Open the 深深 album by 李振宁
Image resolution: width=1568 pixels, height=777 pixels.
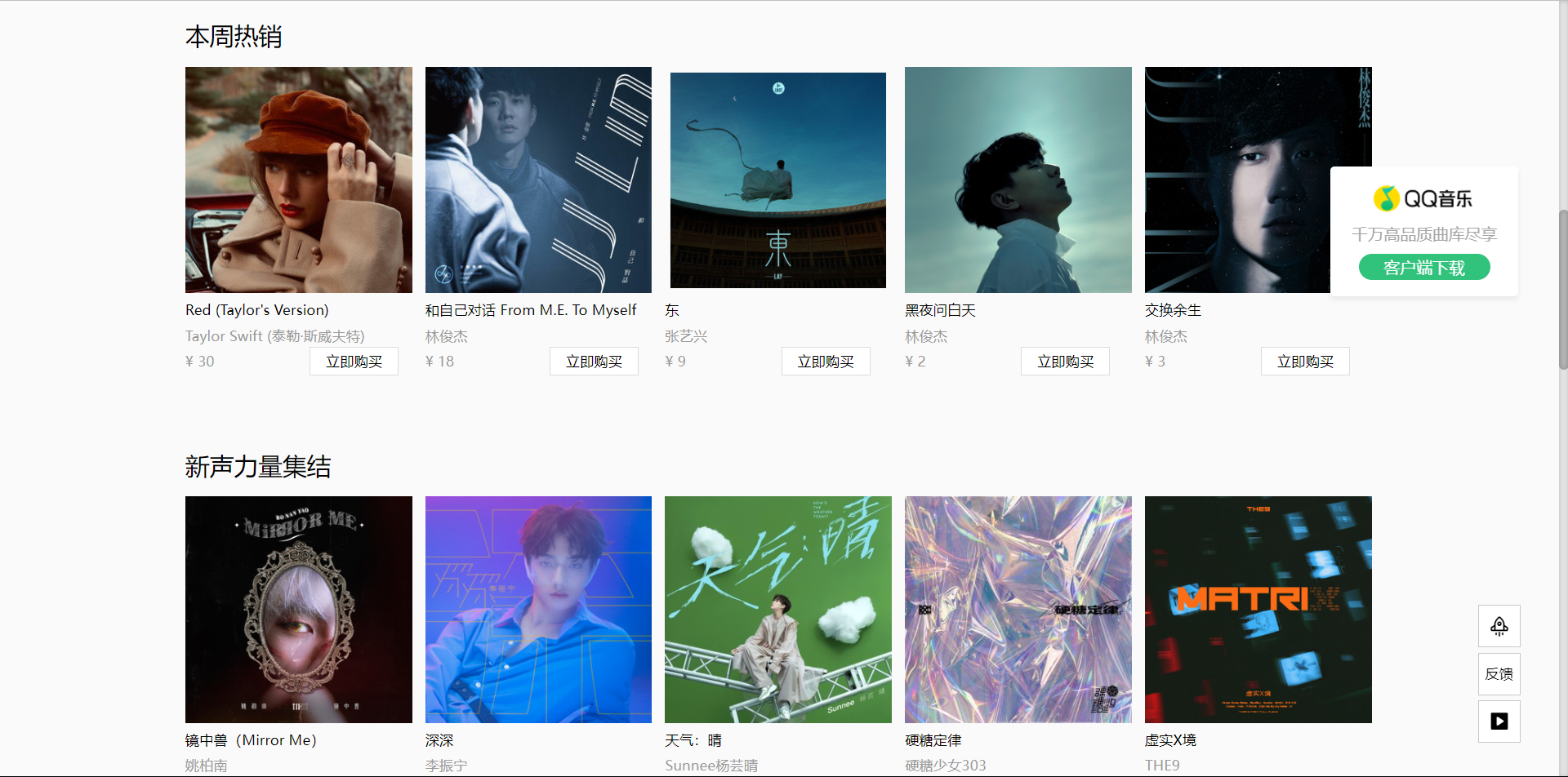538,609
